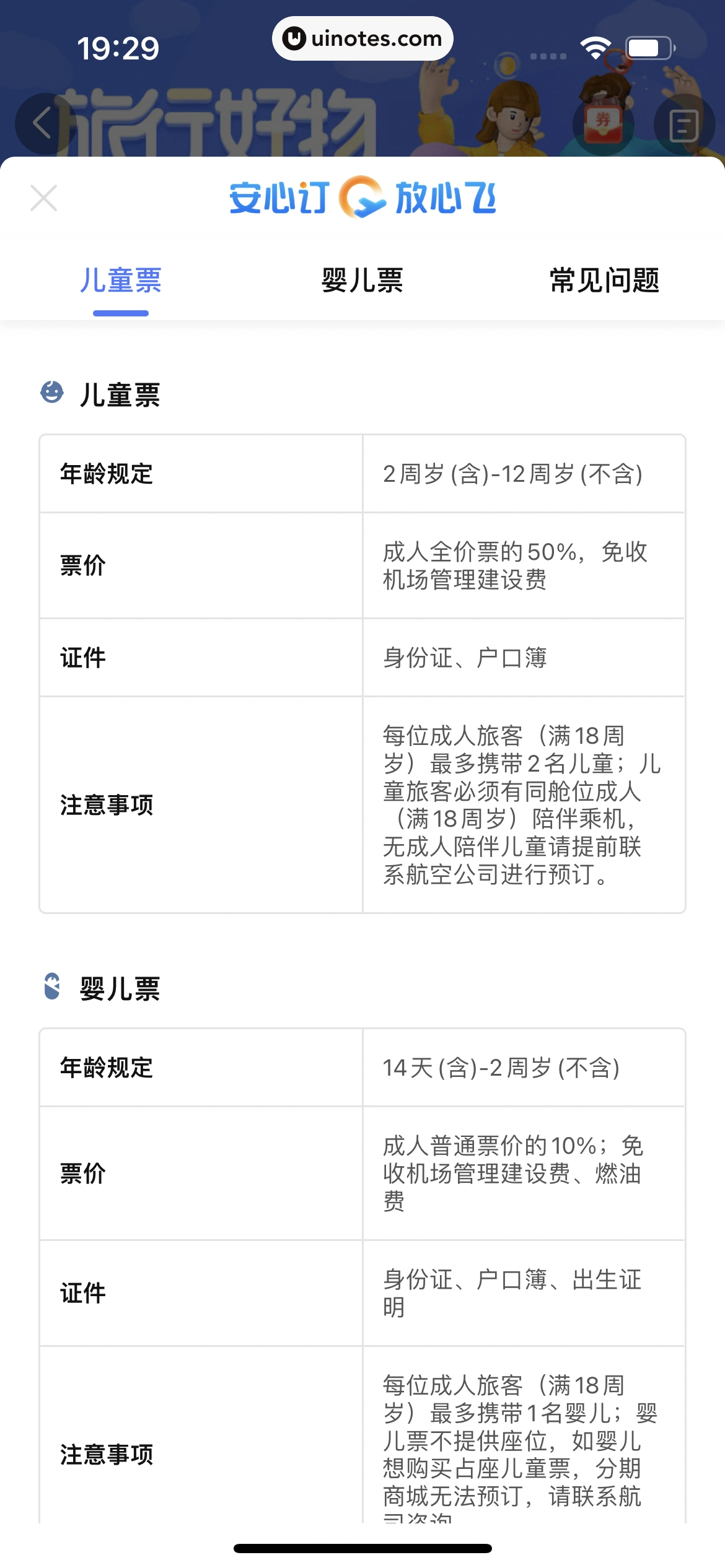Switch to the 婴儿票 tab

click(362, 281)
